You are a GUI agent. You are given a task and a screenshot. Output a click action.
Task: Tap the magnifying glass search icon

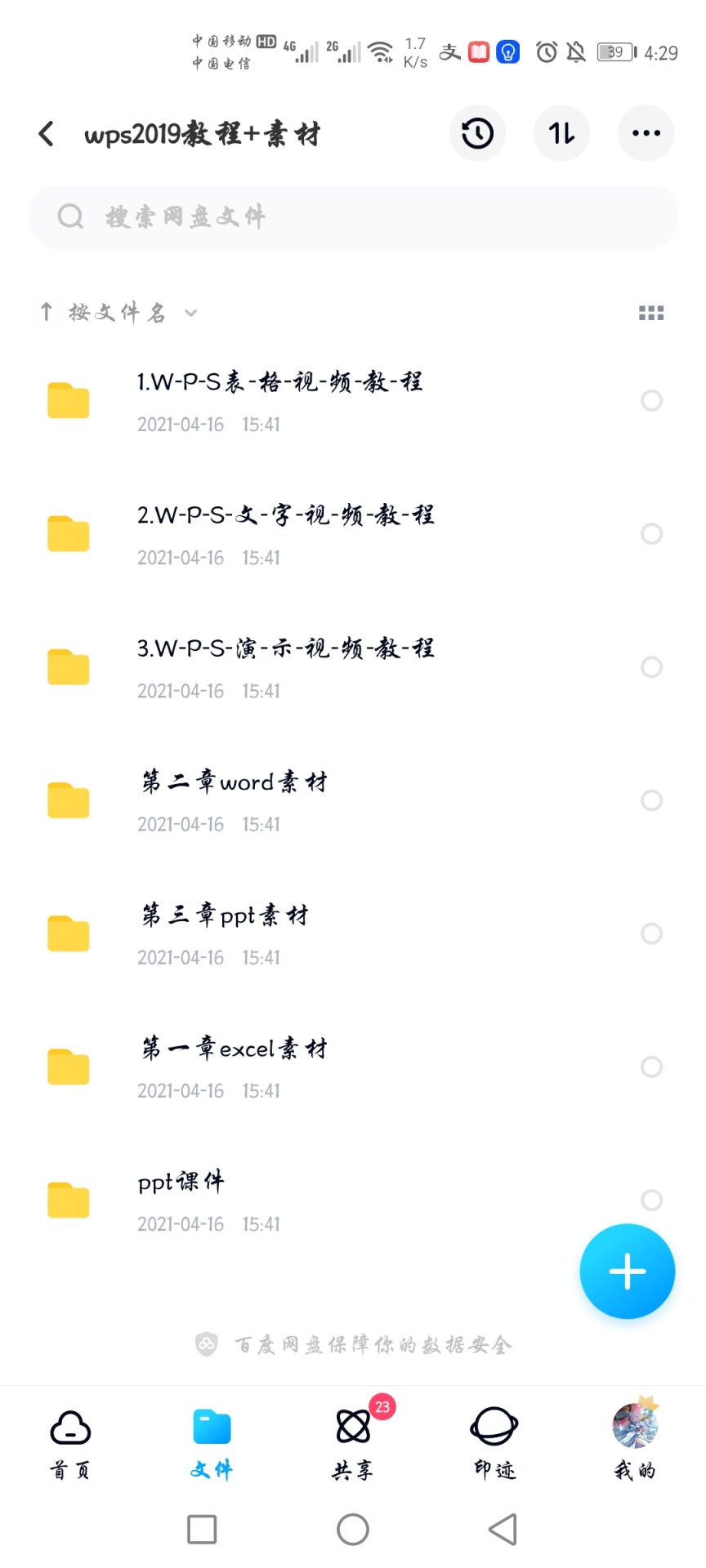(x=71, y=216)
